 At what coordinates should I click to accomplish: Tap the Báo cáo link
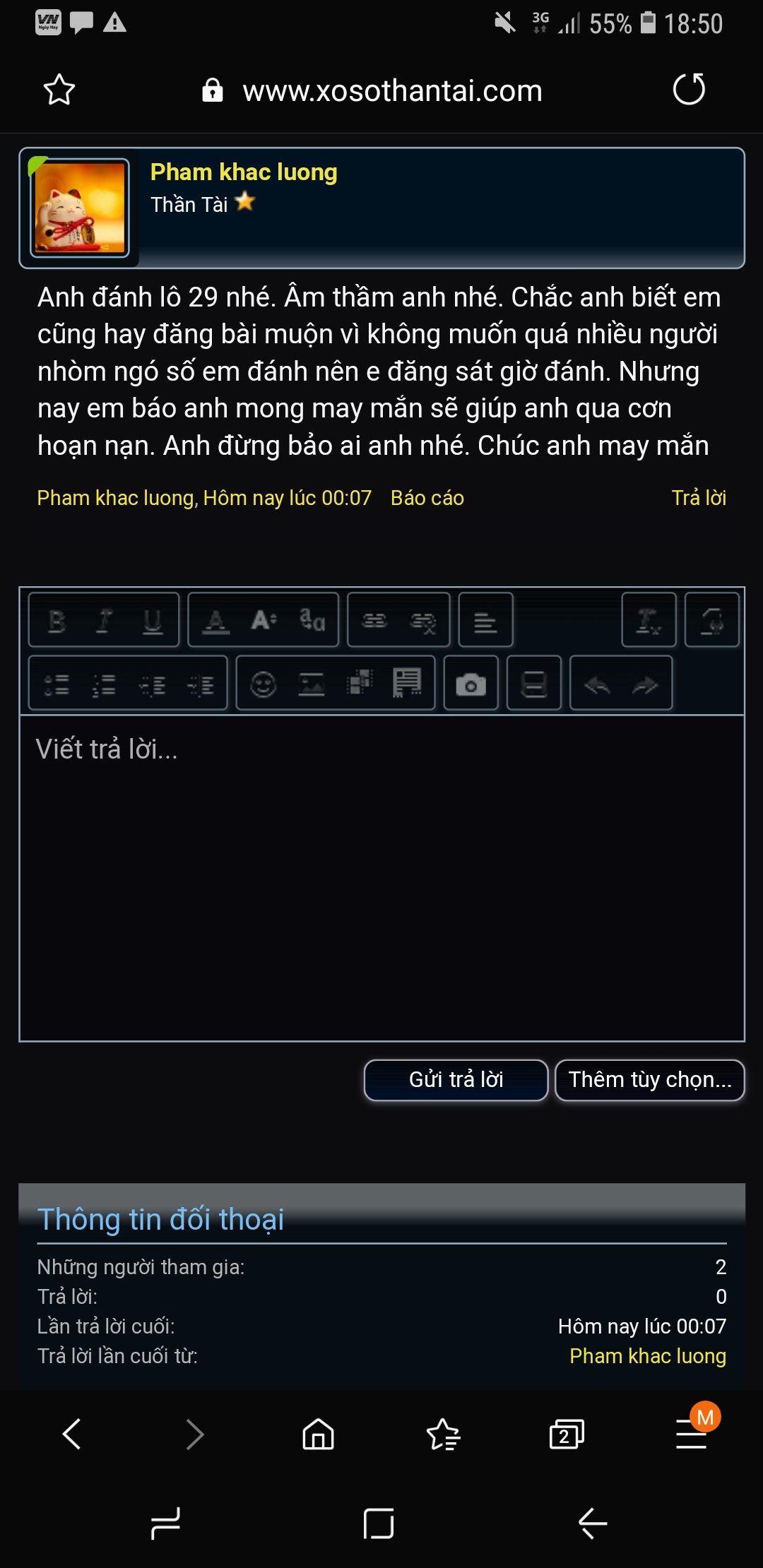click(x=427, y=498)
